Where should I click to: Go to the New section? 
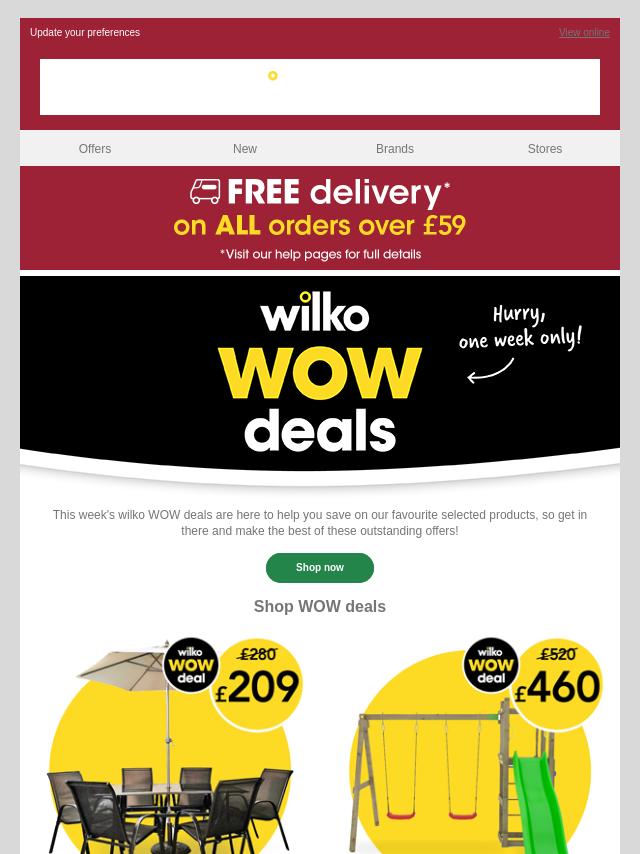245,149
